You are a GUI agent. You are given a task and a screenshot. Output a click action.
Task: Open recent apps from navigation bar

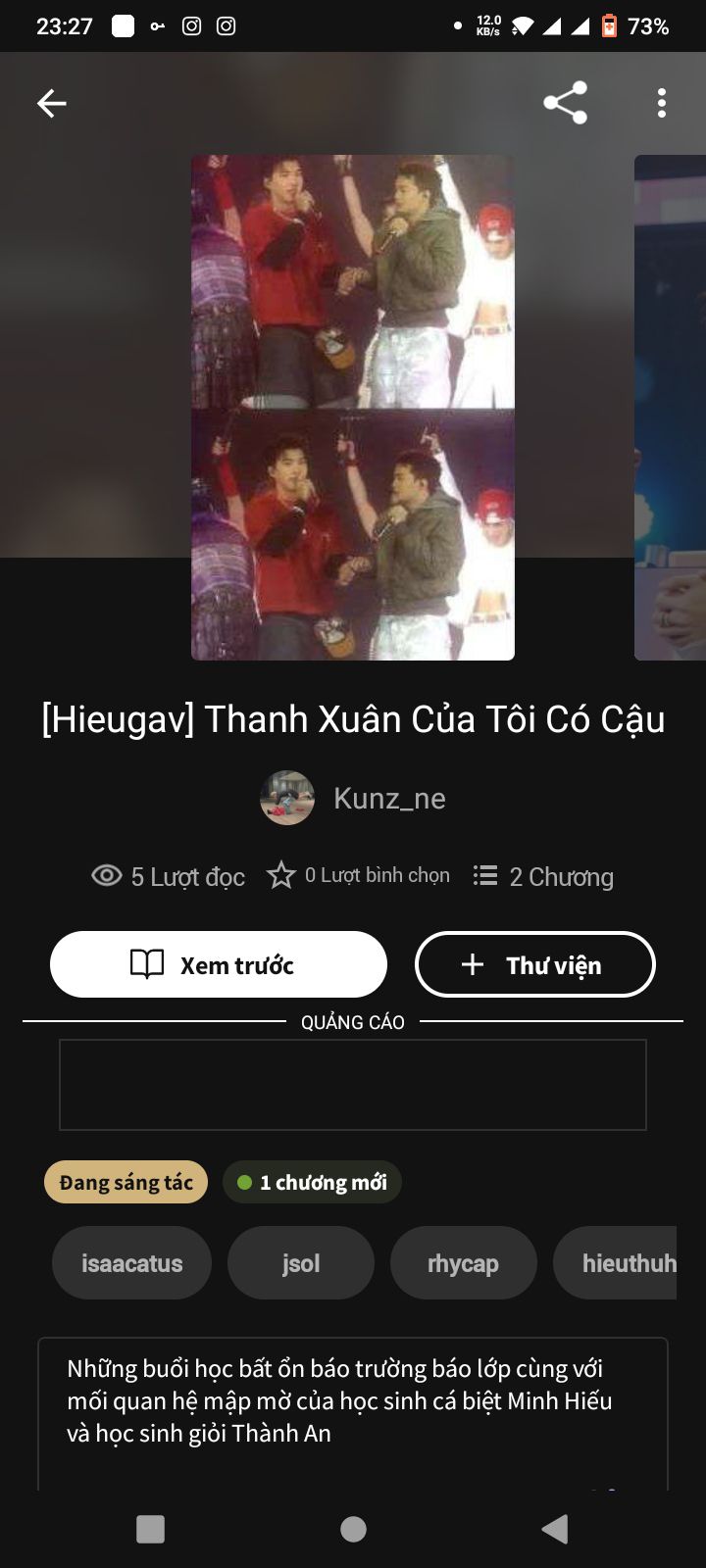coord(150,1529)
